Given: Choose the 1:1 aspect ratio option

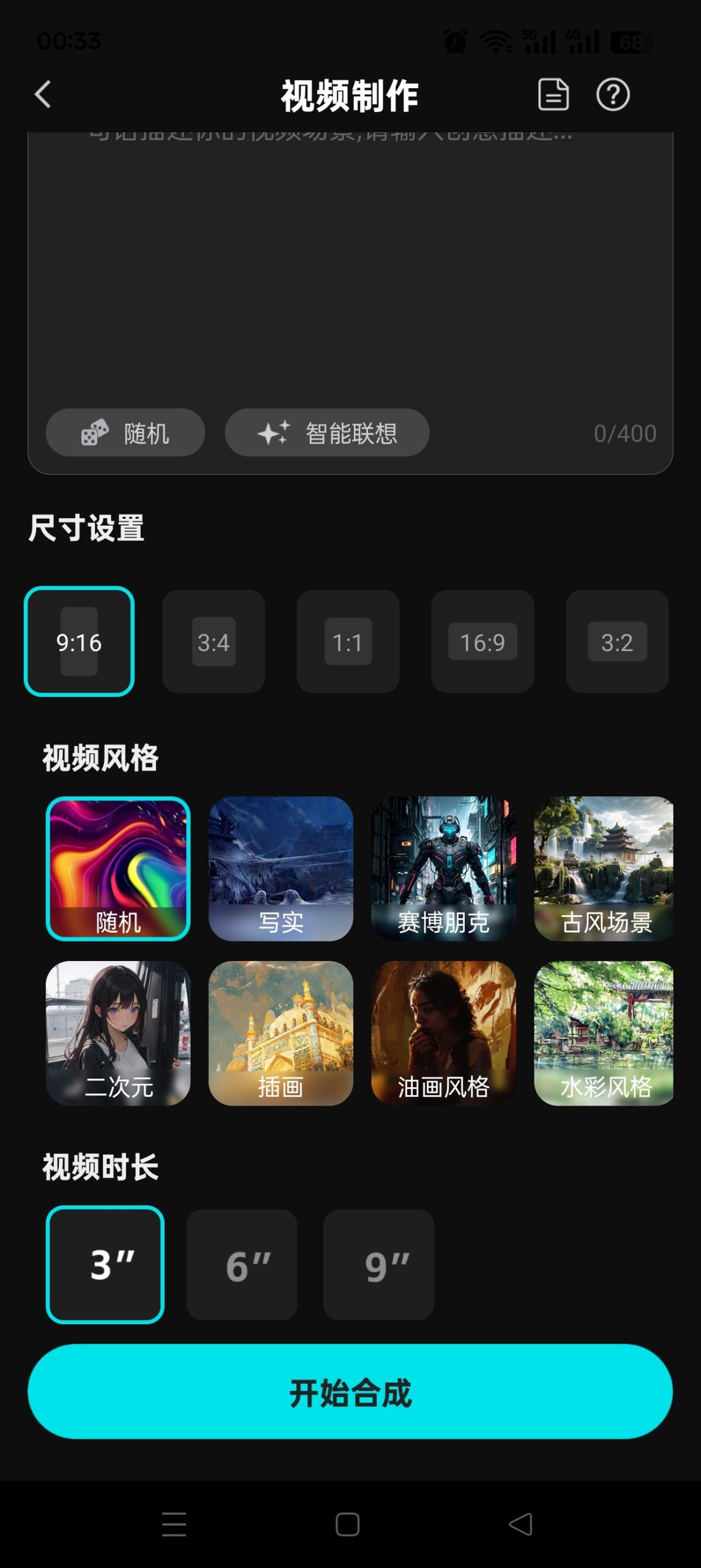Looking at the screenshot, I should tap(348, 643).
